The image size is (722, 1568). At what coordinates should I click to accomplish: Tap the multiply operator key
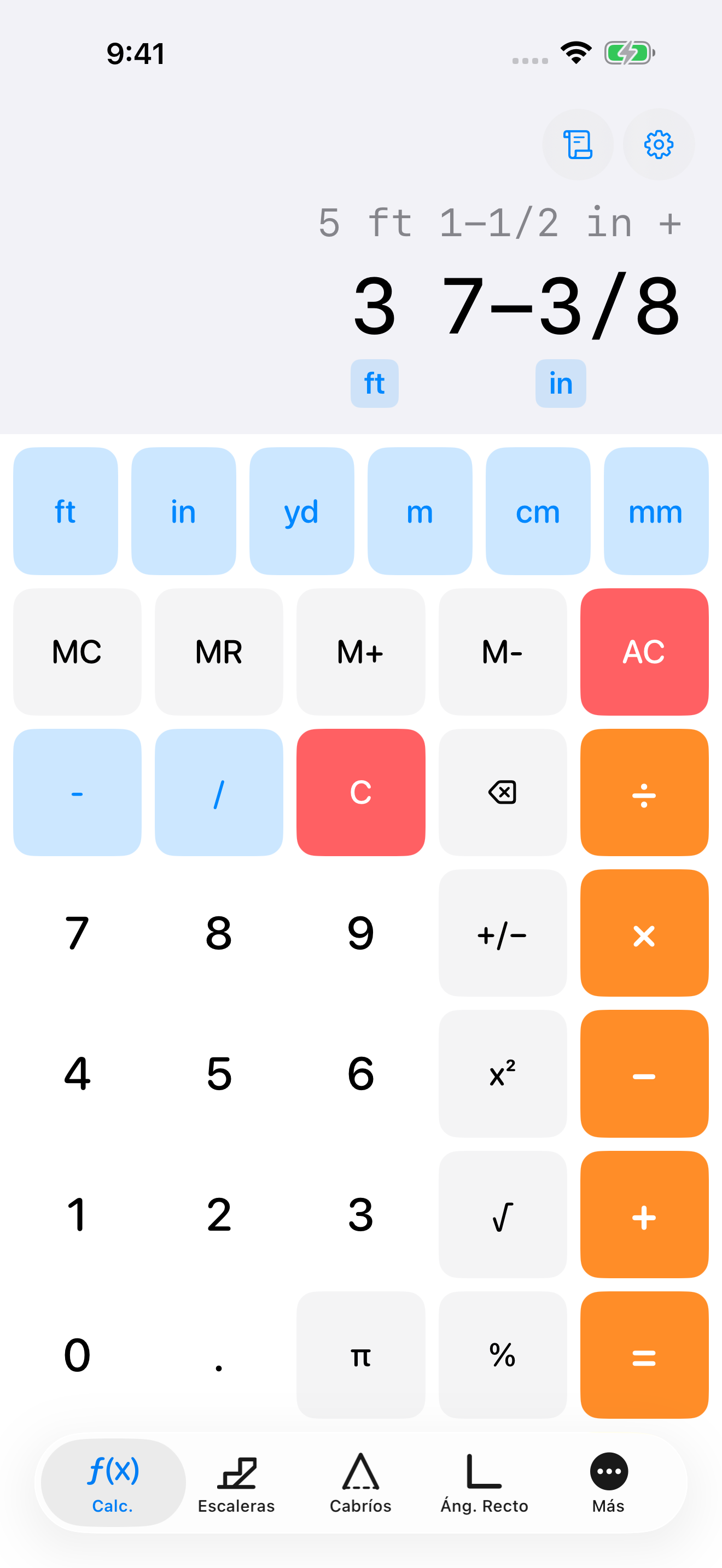[x=644, y=933]
